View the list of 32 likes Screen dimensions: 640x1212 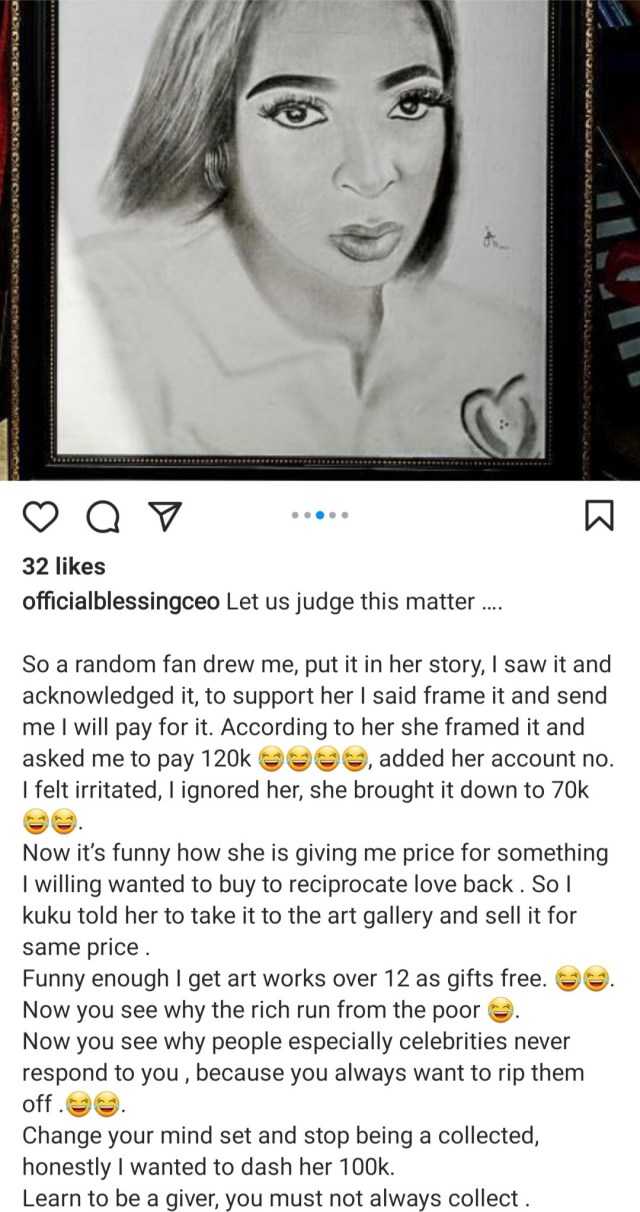(x=63, y=567)
